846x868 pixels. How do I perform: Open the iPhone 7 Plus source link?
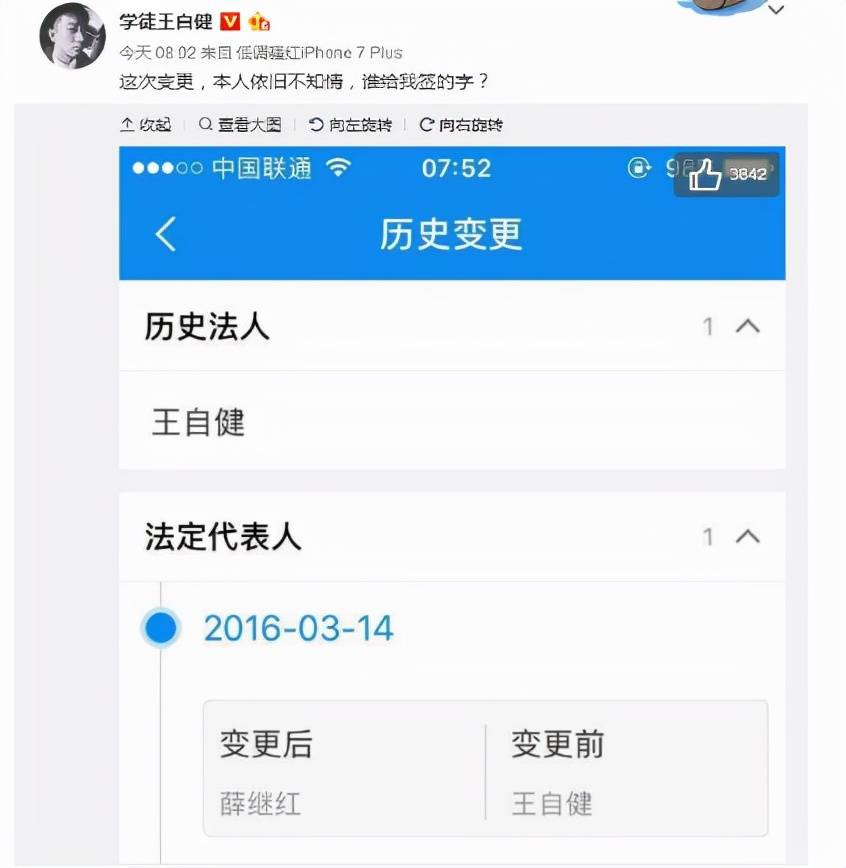coord(329,52)
